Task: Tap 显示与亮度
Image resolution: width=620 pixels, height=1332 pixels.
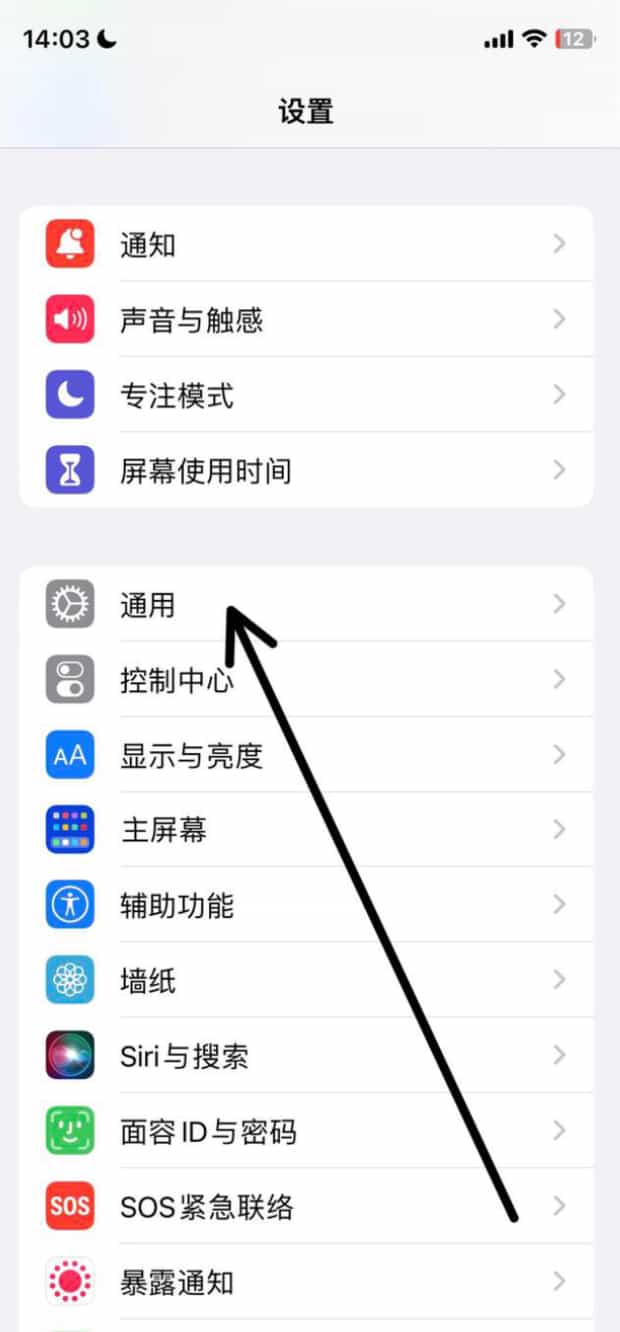Action: point(306,755)
